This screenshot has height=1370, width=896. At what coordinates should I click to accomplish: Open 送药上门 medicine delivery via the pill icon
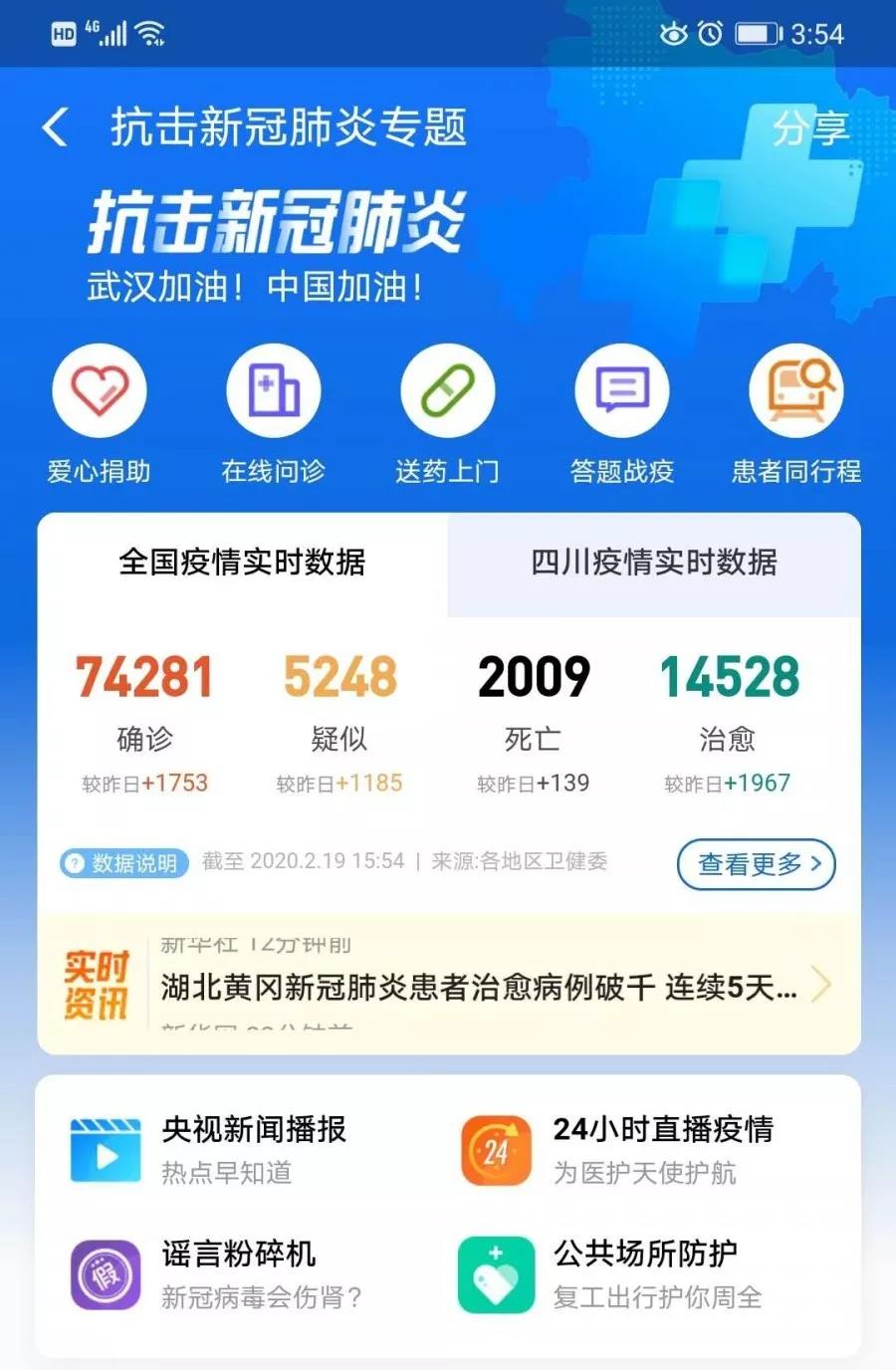point(447,389)
